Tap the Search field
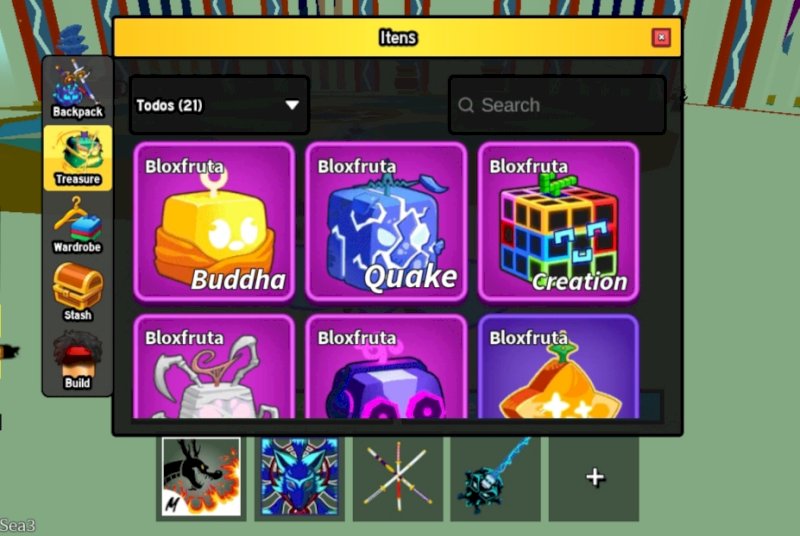800x536 pixels. tap(557, 105)
